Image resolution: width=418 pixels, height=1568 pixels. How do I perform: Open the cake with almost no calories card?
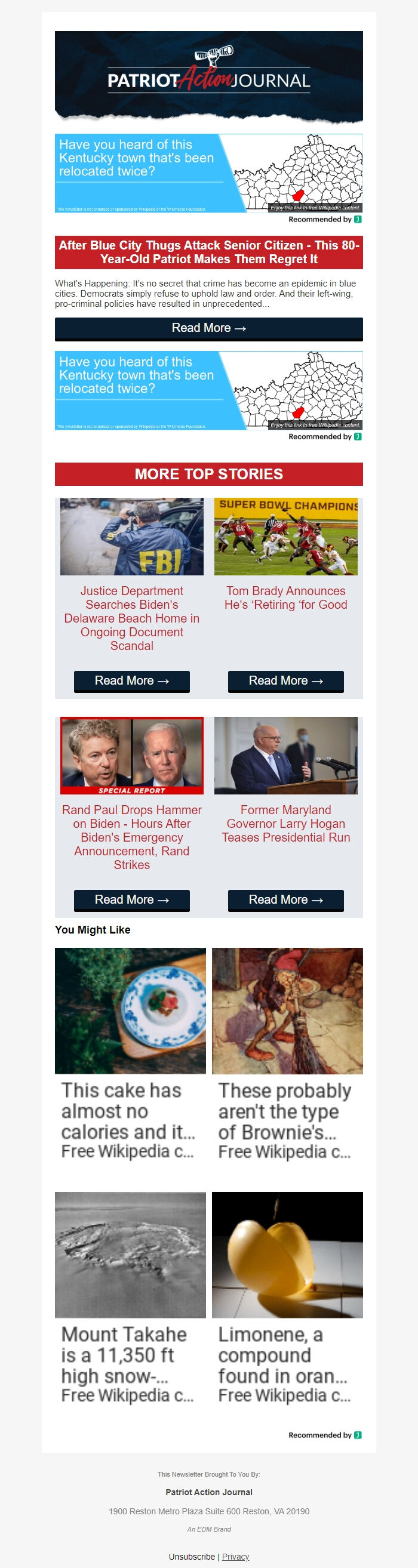pyautogui.click(x=130, y=1054)
